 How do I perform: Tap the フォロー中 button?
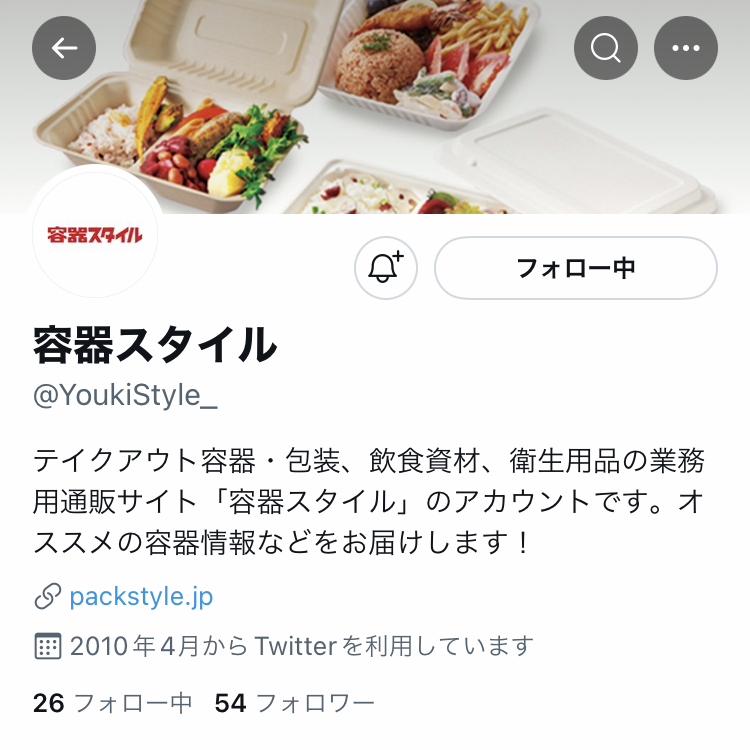tap(576, 267)
